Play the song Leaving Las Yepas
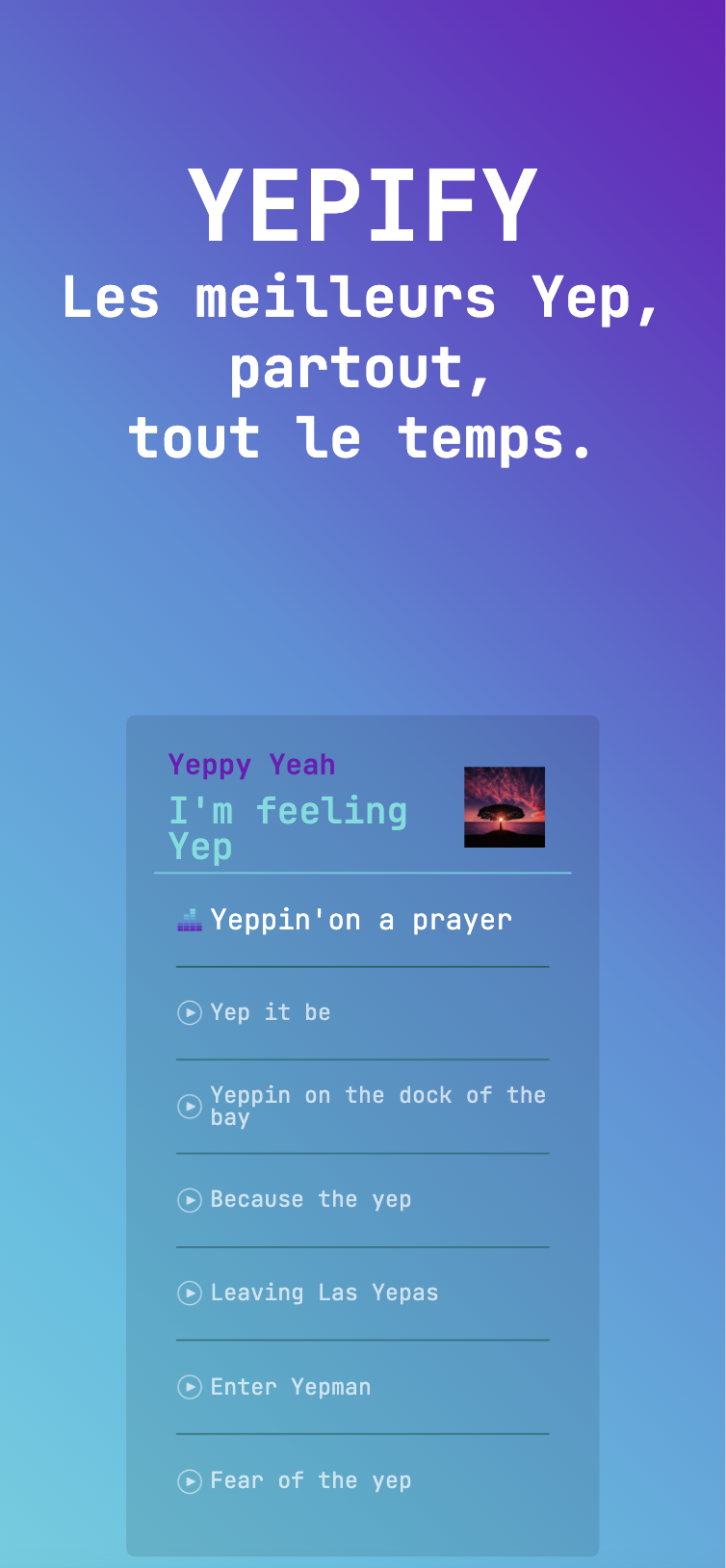This screenshot has height=1568, width=726. click(362, 1294)
